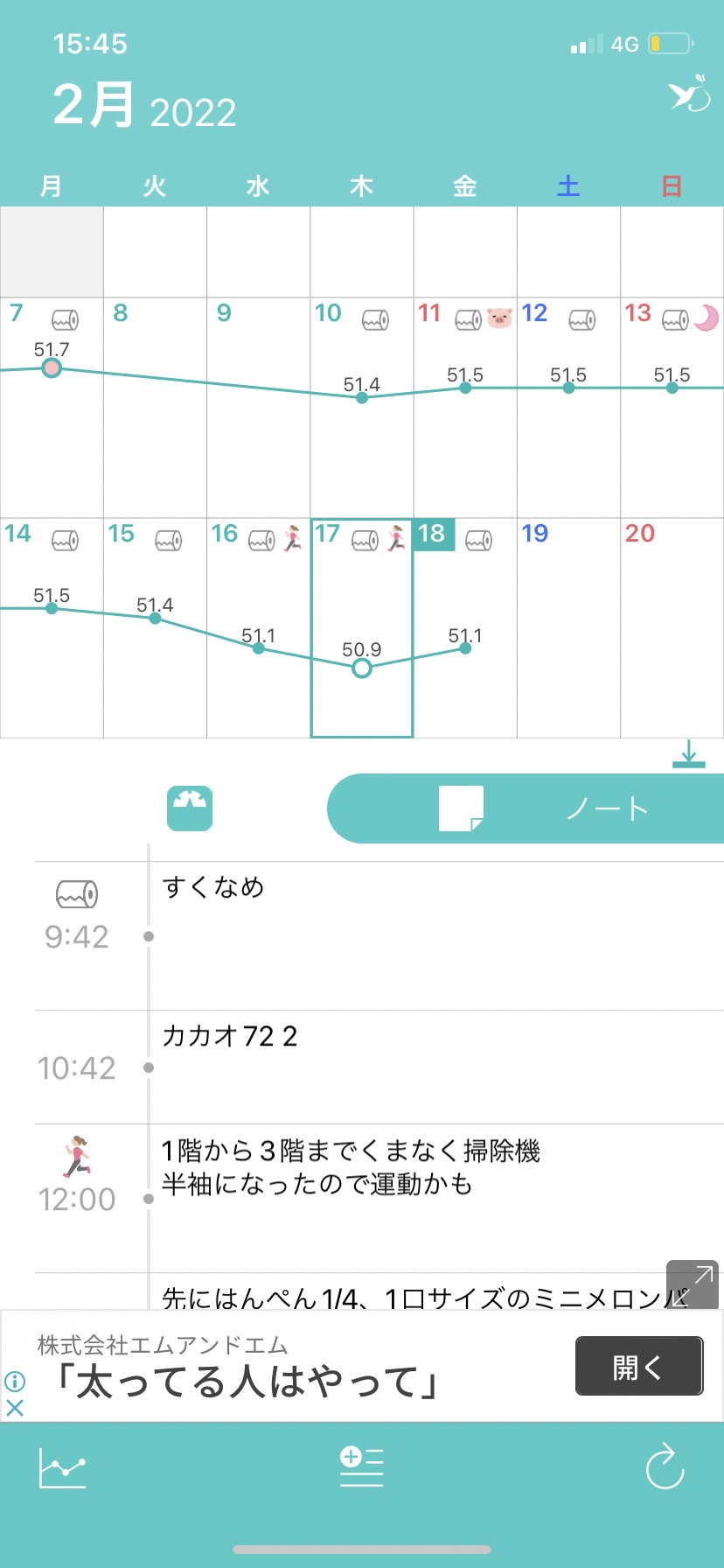Open the graph view
The height and width of the screenshot is (1568, 724).
[63, 1467]
